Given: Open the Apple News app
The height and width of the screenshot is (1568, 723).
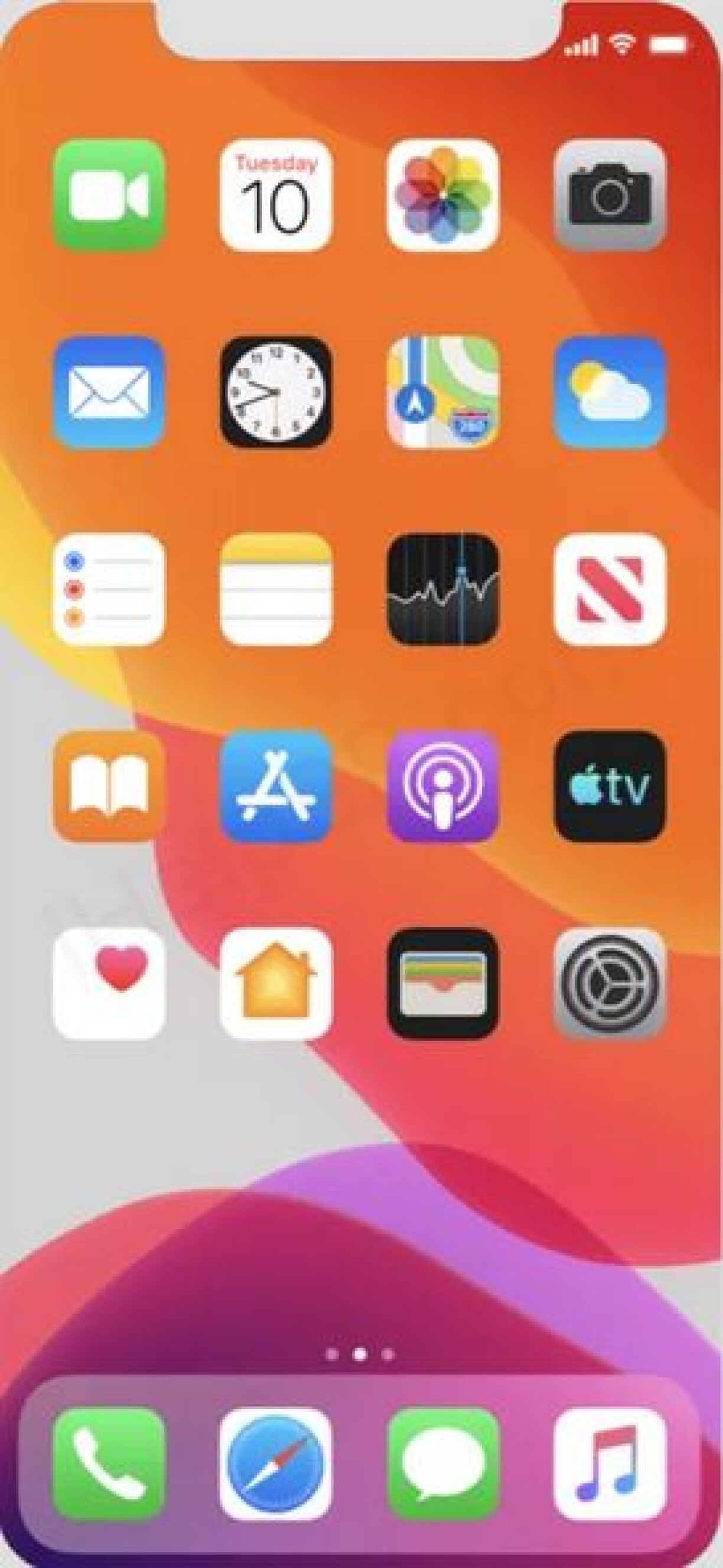Looking at the screenshot, I should point(609,588).
